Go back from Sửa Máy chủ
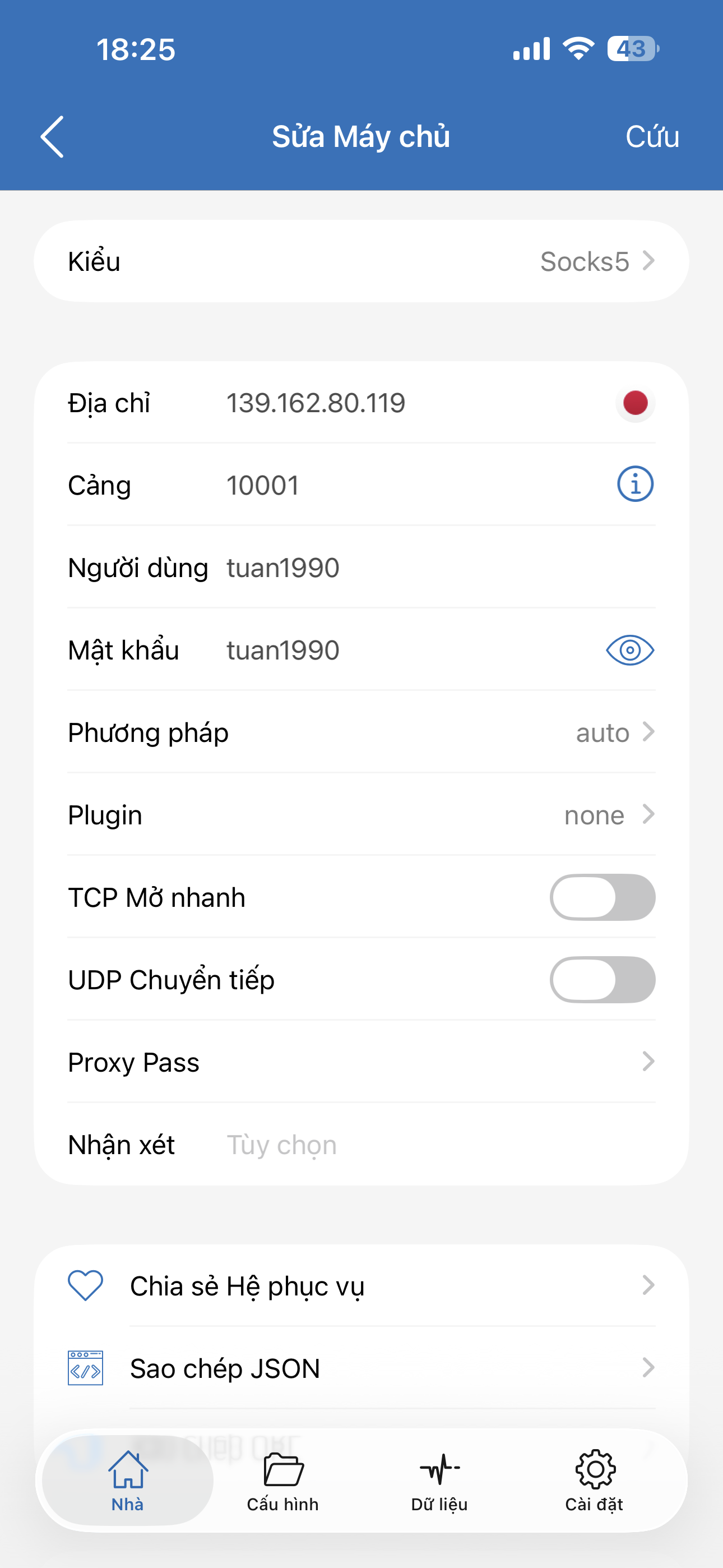This screenshot has height=1568, width=723. 52,136
